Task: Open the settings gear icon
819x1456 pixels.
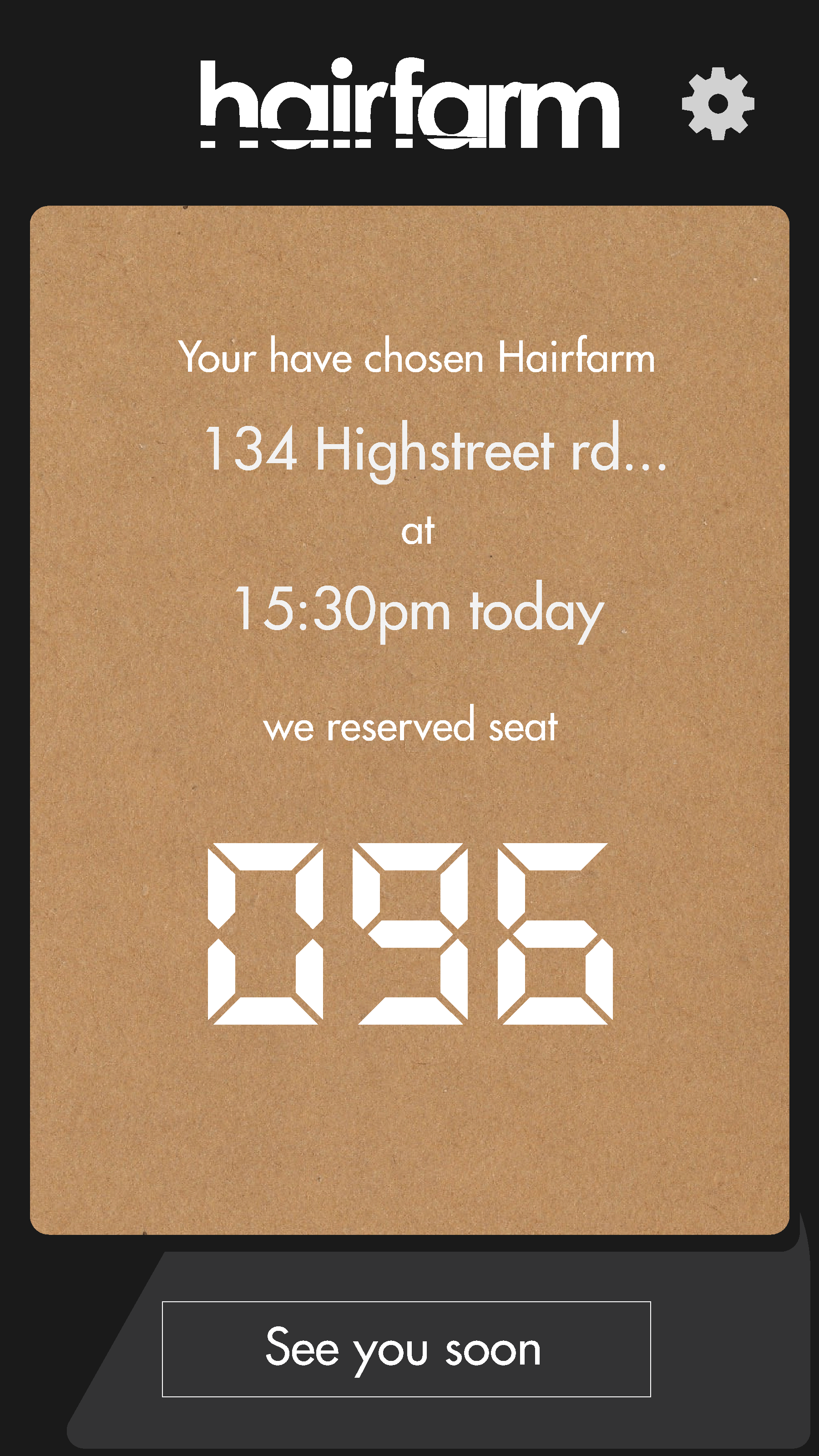Action: 718,103
